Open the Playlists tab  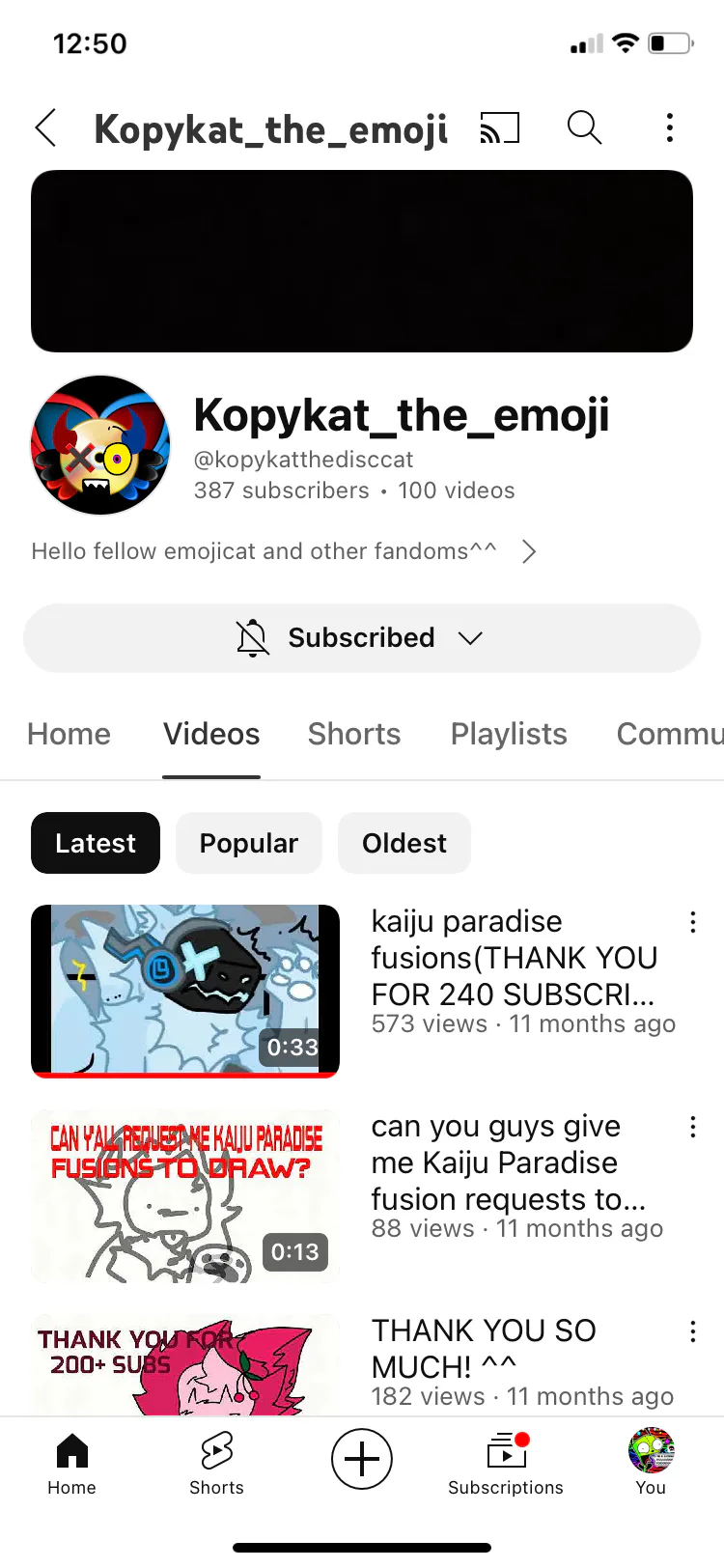coord(508,734)
